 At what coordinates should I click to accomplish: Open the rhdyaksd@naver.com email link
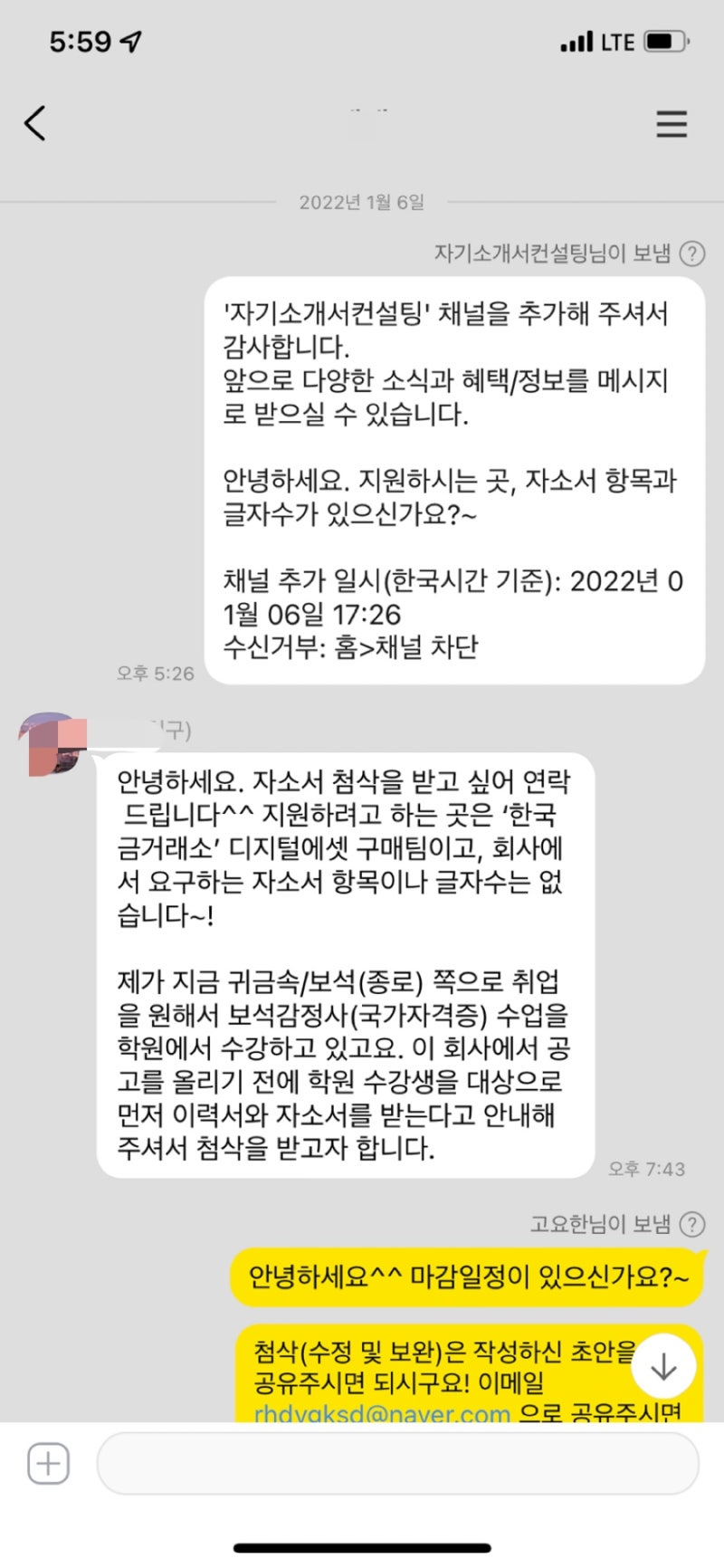click(x=382, y=1412)
